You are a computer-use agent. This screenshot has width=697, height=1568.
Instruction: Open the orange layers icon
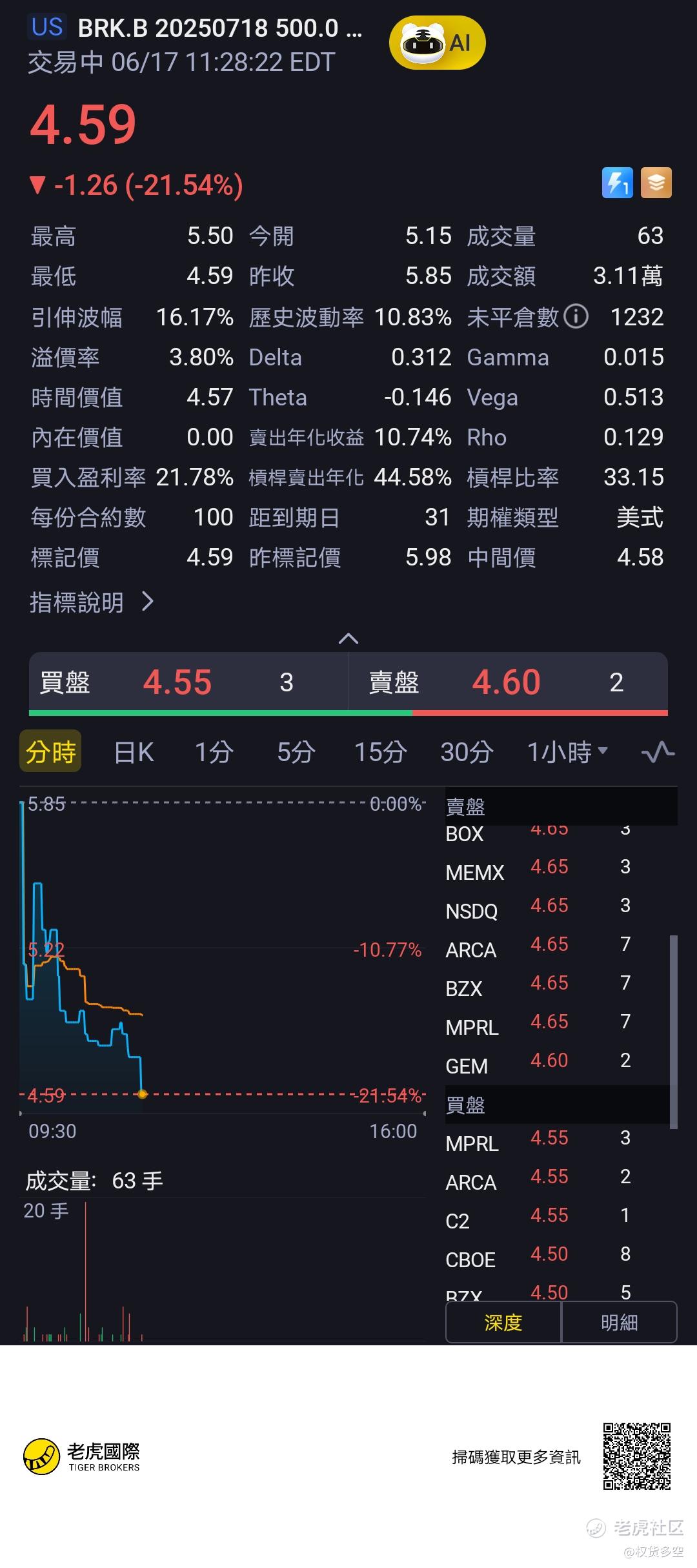click(x=656, y=183)
